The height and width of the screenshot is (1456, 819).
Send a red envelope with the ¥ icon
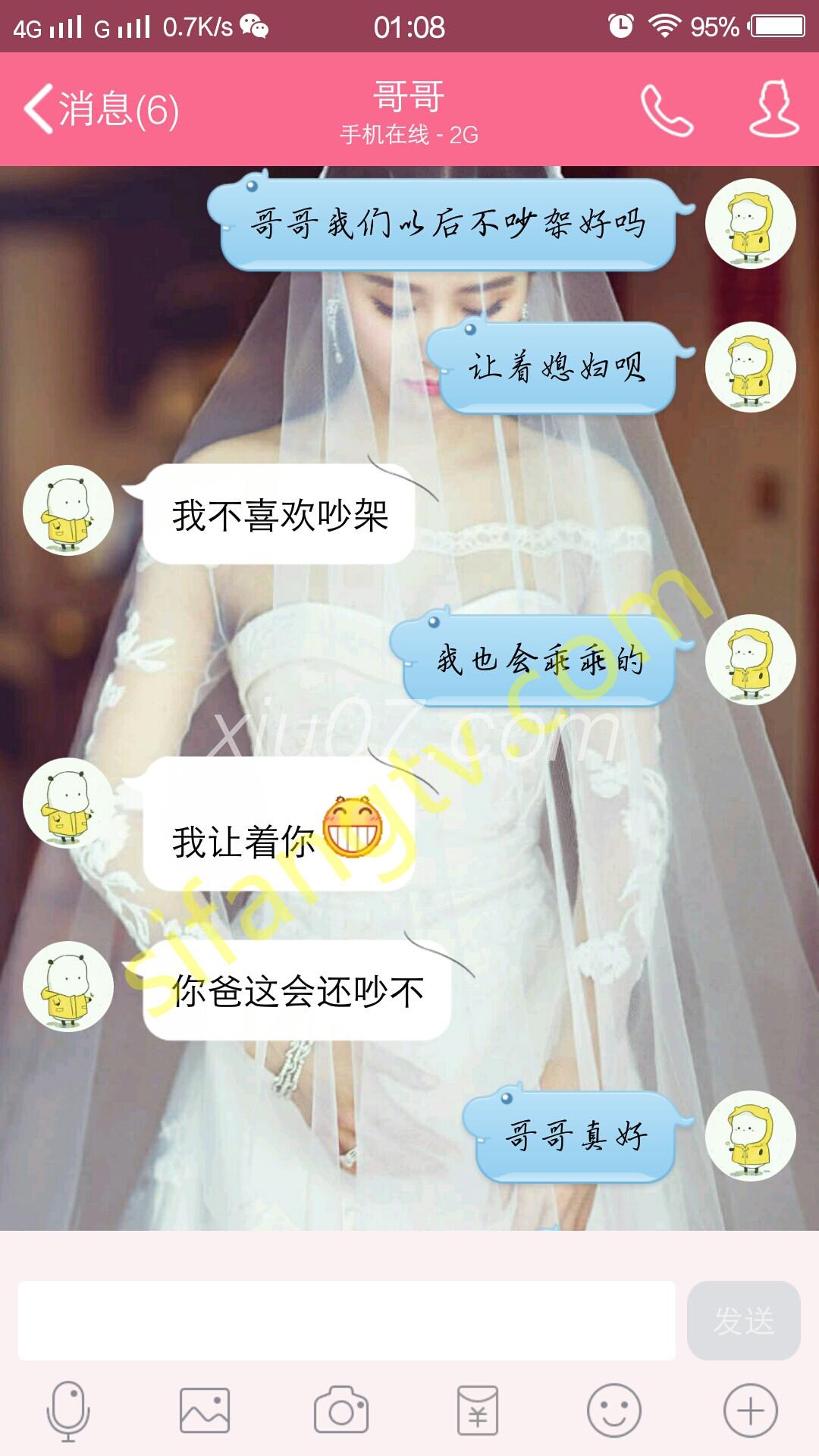point(478,1410)
